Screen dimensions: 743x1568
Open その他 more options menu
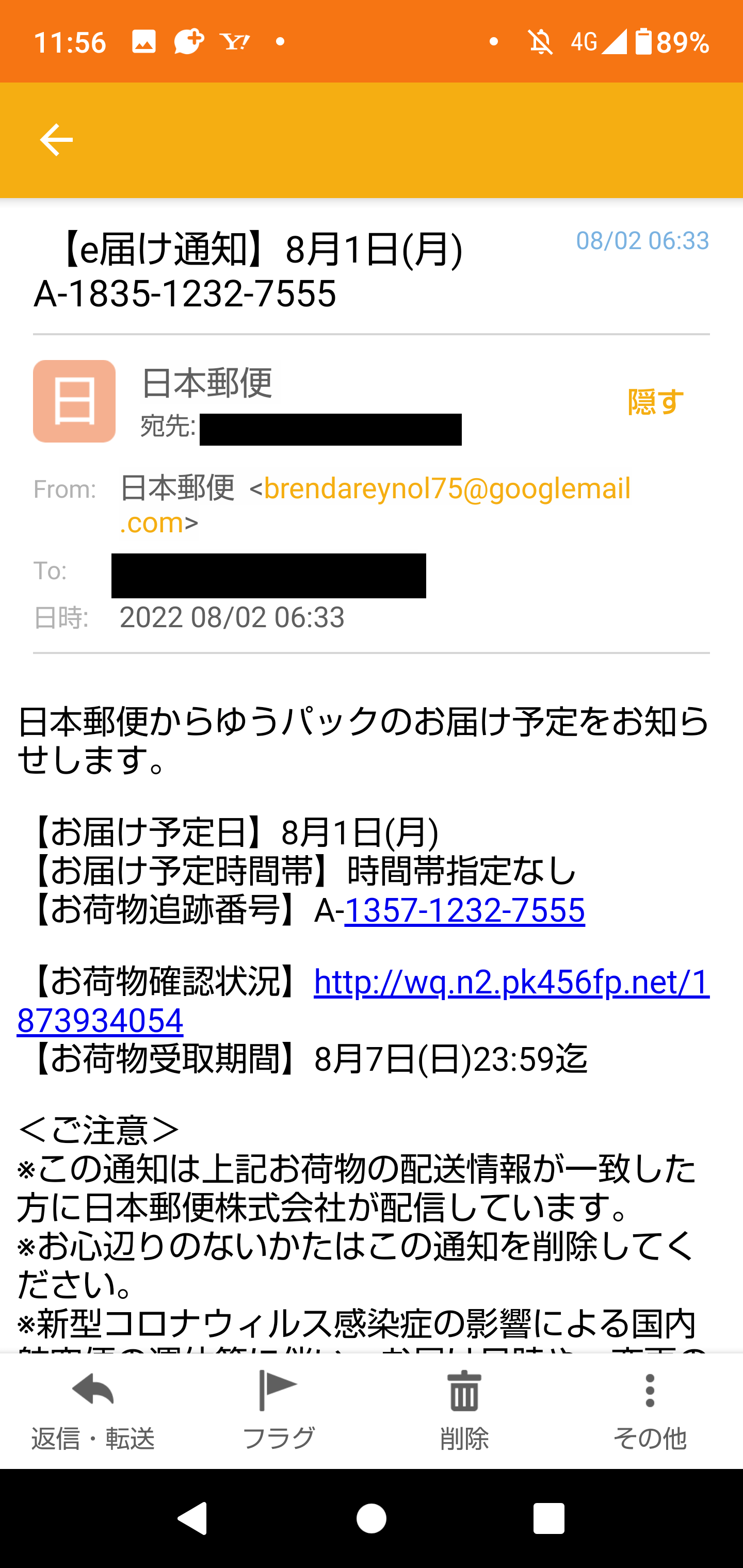[650, 1412]
